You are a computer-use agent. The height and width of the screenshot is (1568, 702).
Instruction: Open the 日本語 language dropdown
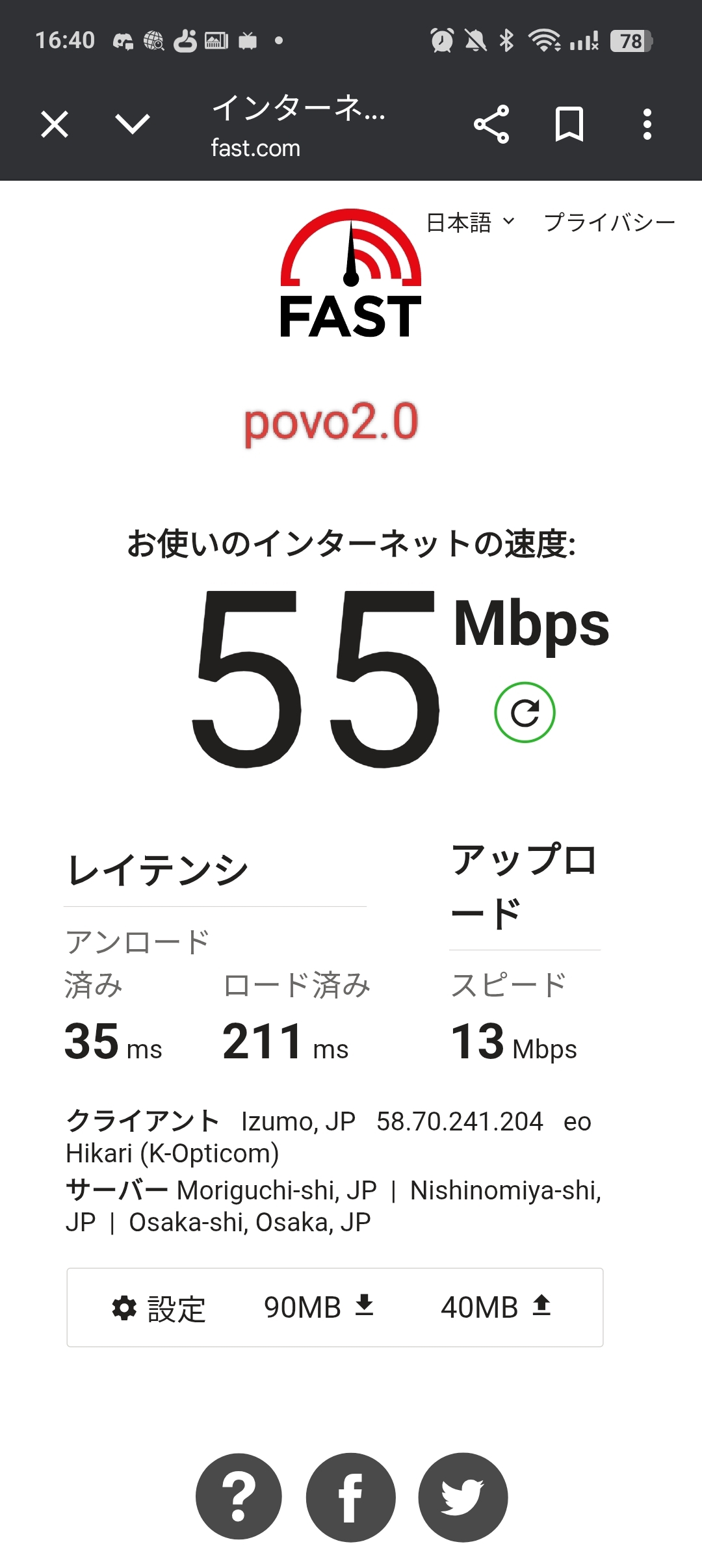[471, 223]
